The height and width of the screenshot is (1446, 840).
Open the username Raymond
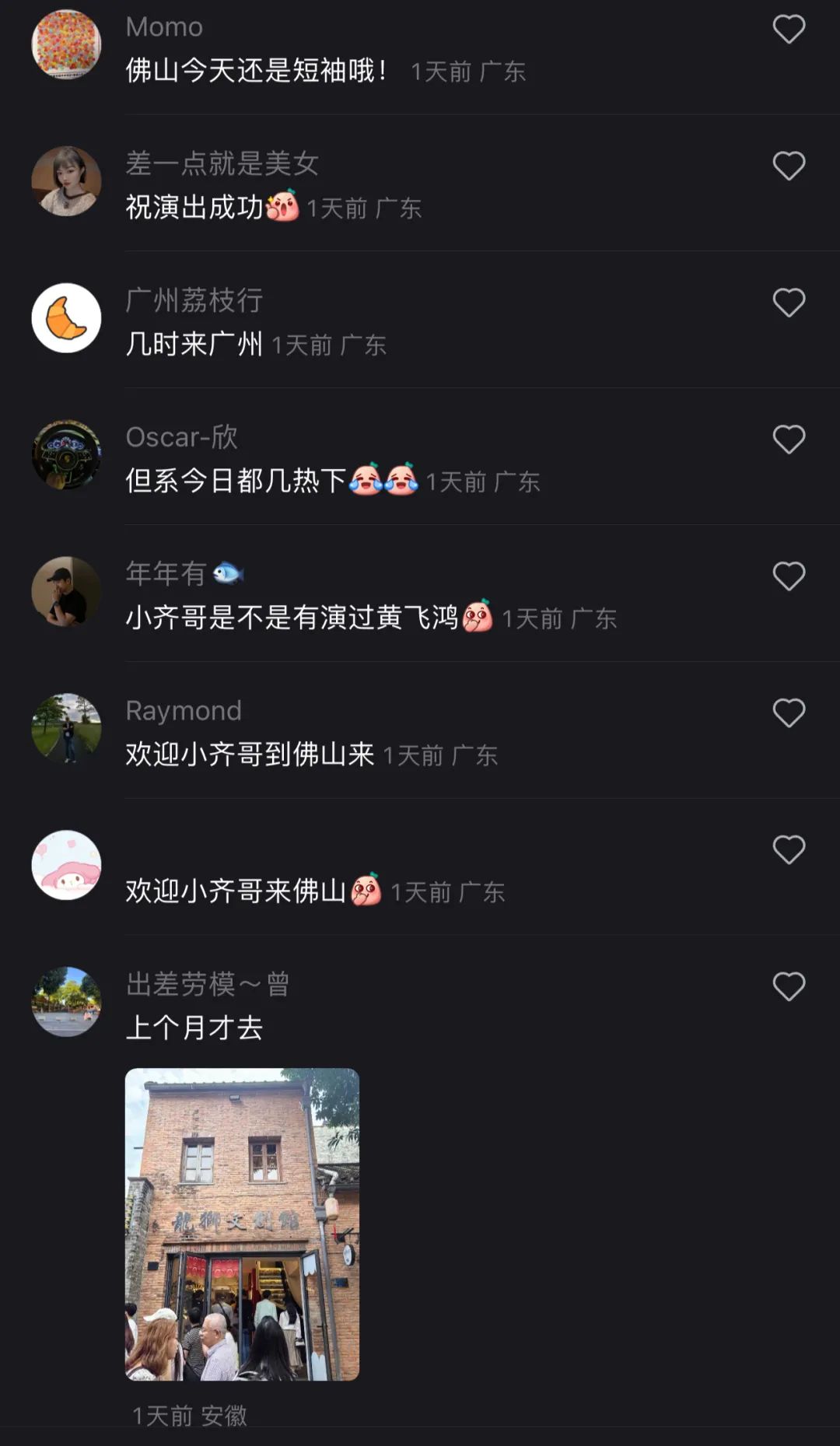pyautogui.click(x=184, y=710)
